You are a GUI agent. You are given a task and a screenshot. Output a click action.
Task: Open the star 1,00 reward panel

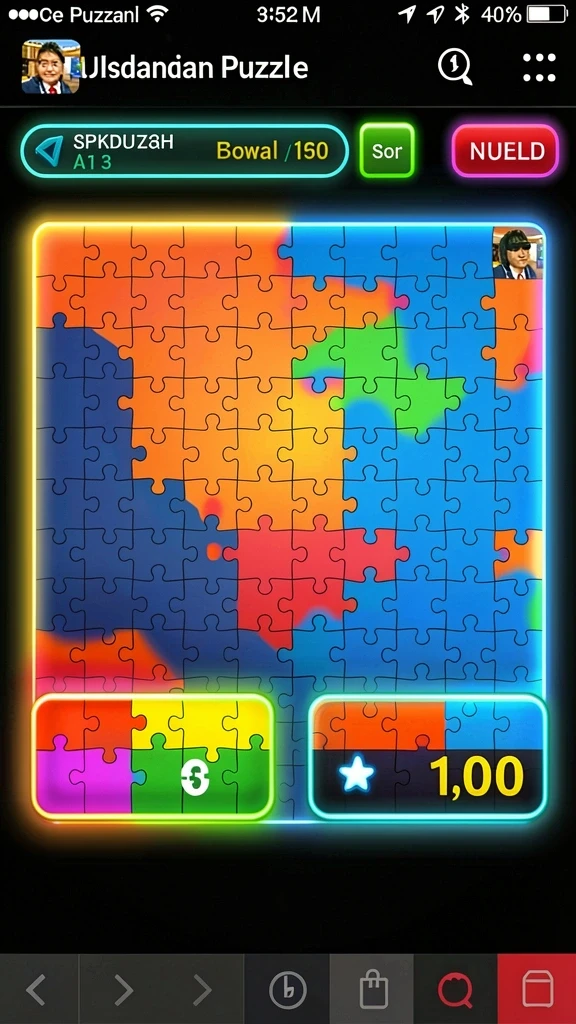point(428,756)
